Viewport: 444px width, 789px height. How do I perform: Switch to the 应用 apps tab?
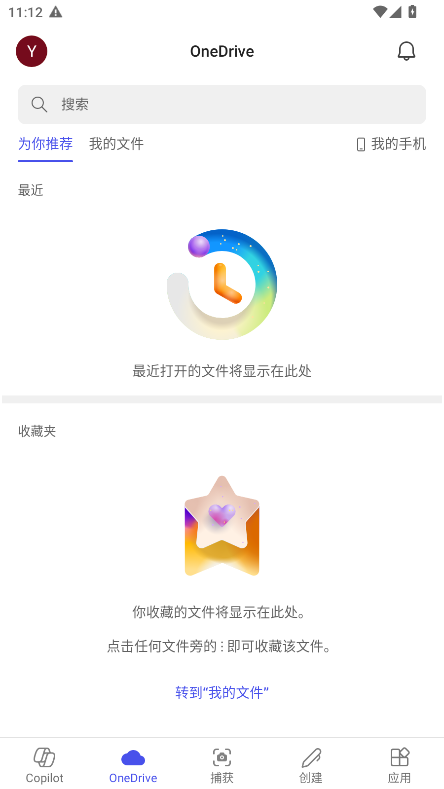pyautogui.click(x=400, y=765)
